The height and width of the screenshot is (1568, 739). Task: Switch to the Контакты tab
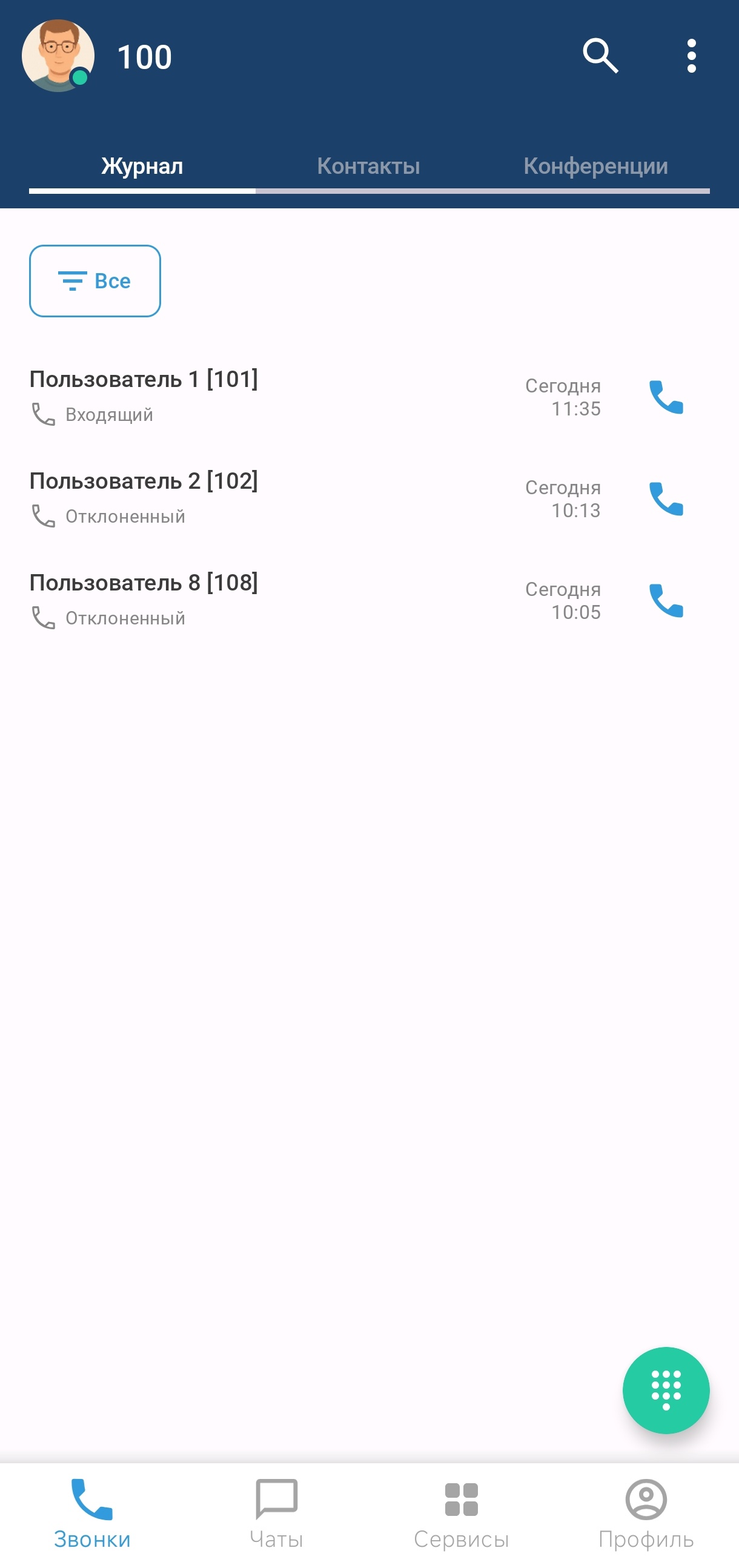pos(368,166)
